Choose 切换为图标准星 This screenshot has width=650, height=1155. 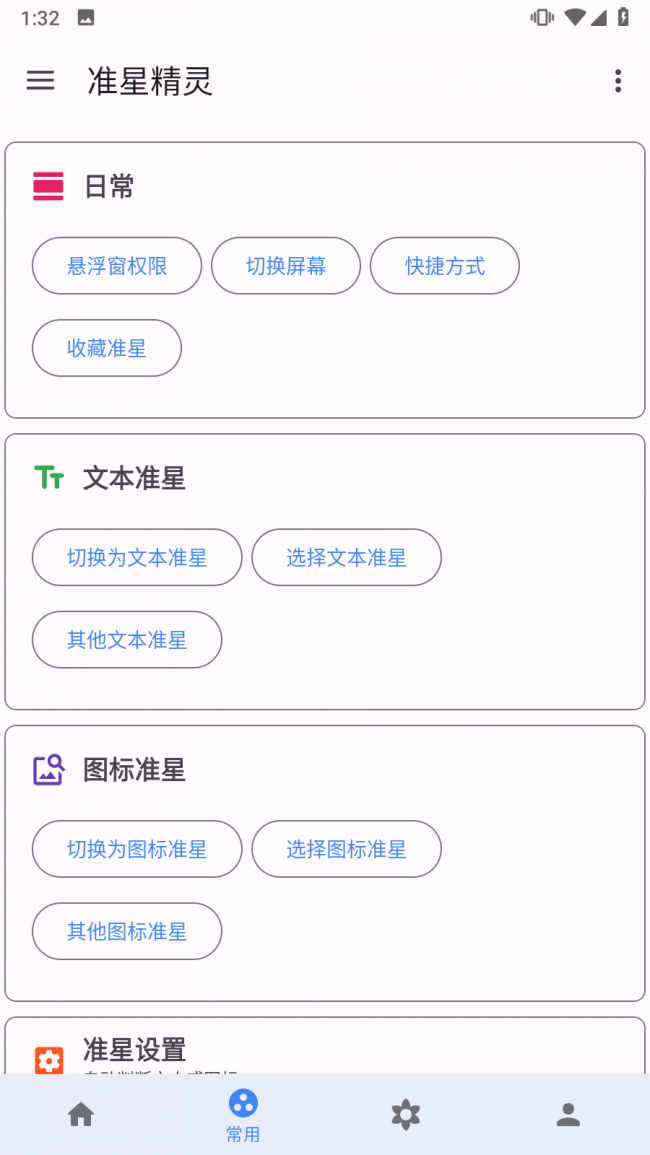click(137, 849)
